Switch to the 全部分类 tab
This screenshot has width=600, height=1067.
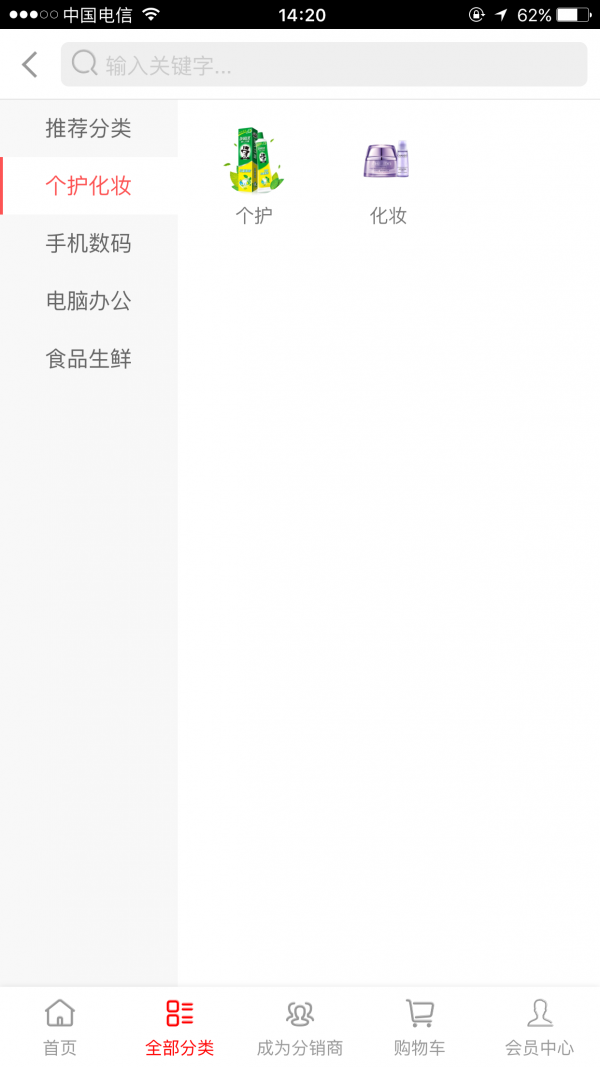[180, 1028]
